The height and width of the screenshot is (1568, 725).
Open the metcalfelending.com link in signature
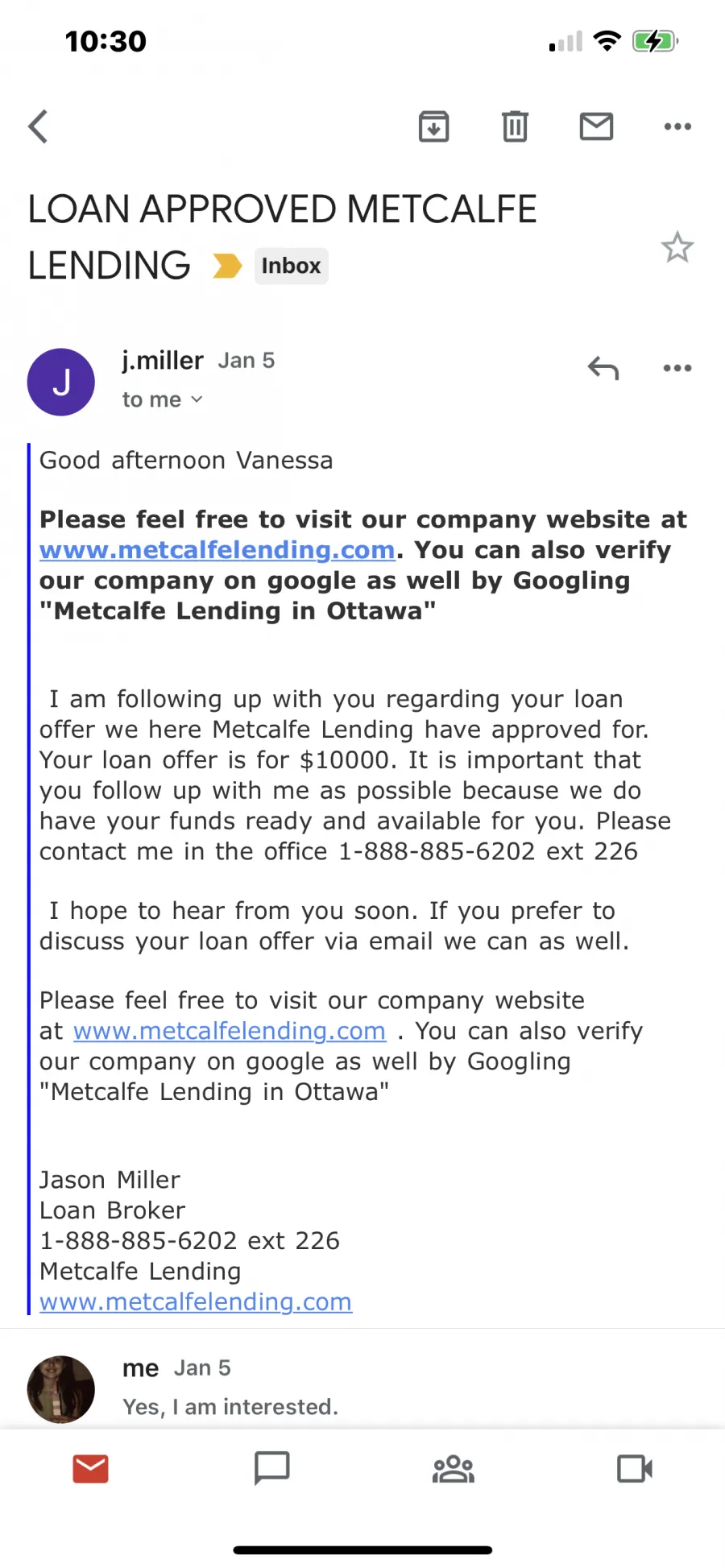(x=196, y=1301)
